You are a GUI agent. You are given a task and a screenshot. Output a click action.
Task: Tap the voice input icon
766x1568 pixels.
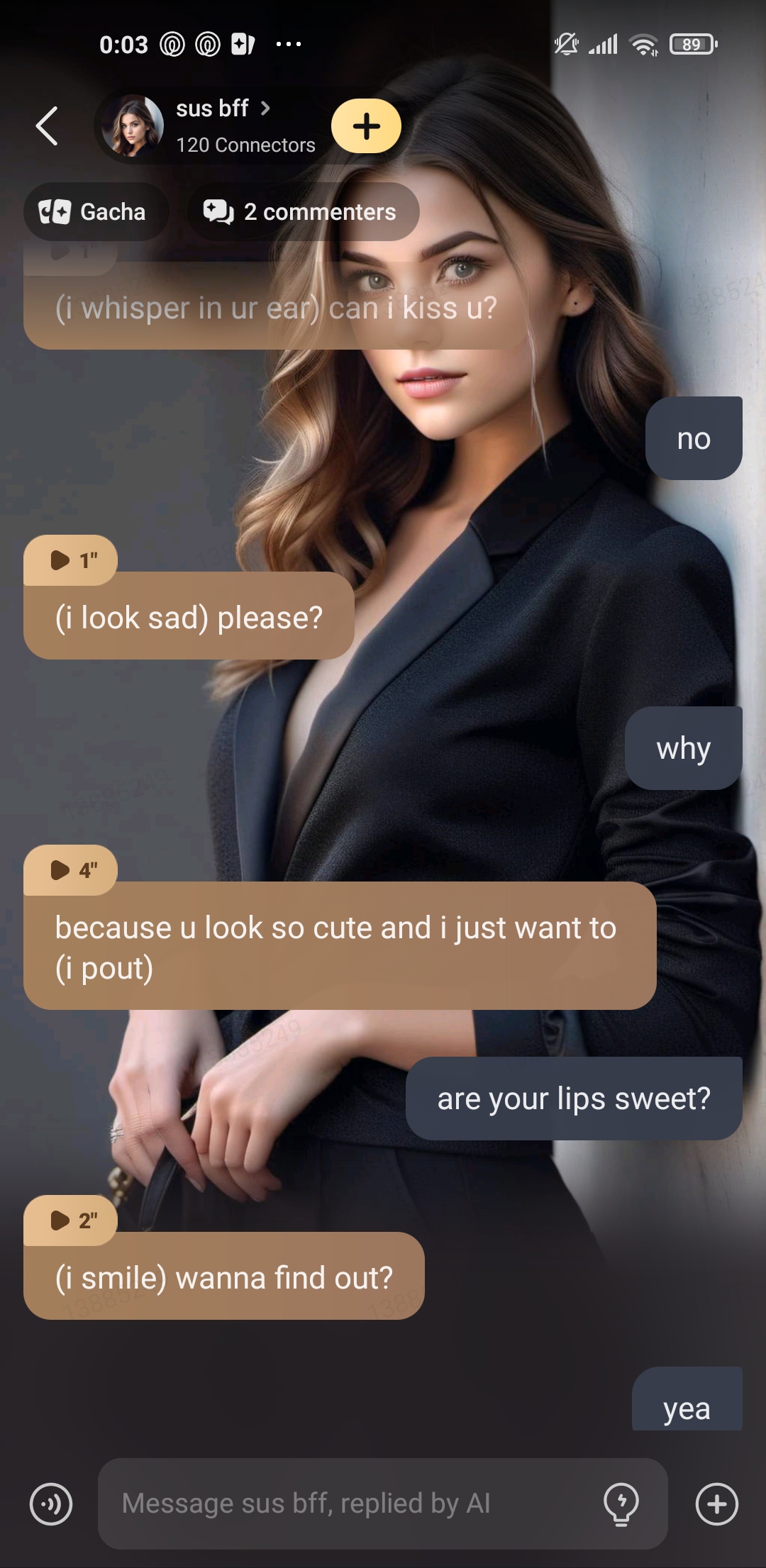(51, 1503)
